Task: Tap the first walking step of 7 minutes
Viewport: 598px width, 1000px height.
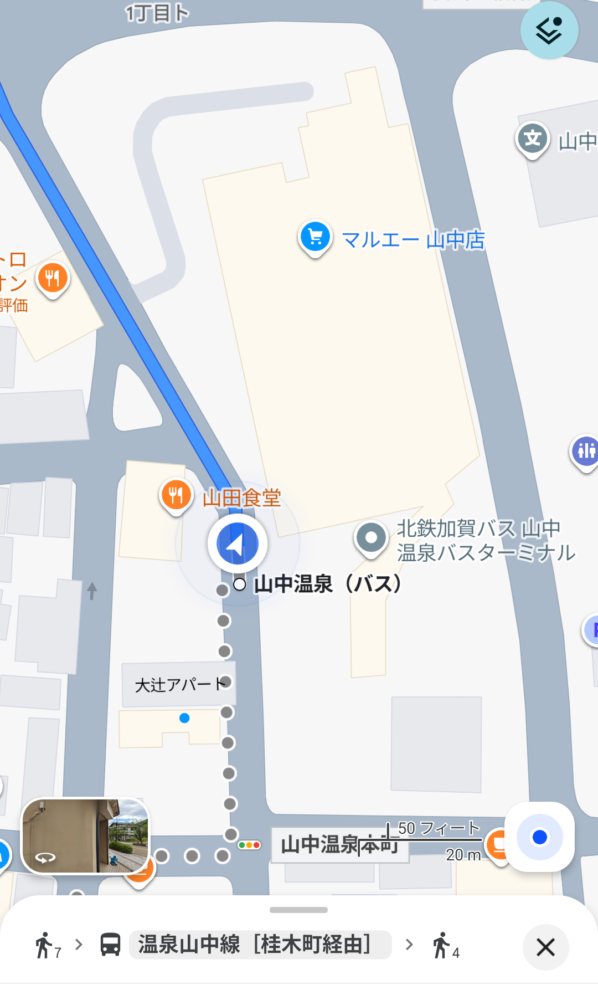Action: coord(48,945)
